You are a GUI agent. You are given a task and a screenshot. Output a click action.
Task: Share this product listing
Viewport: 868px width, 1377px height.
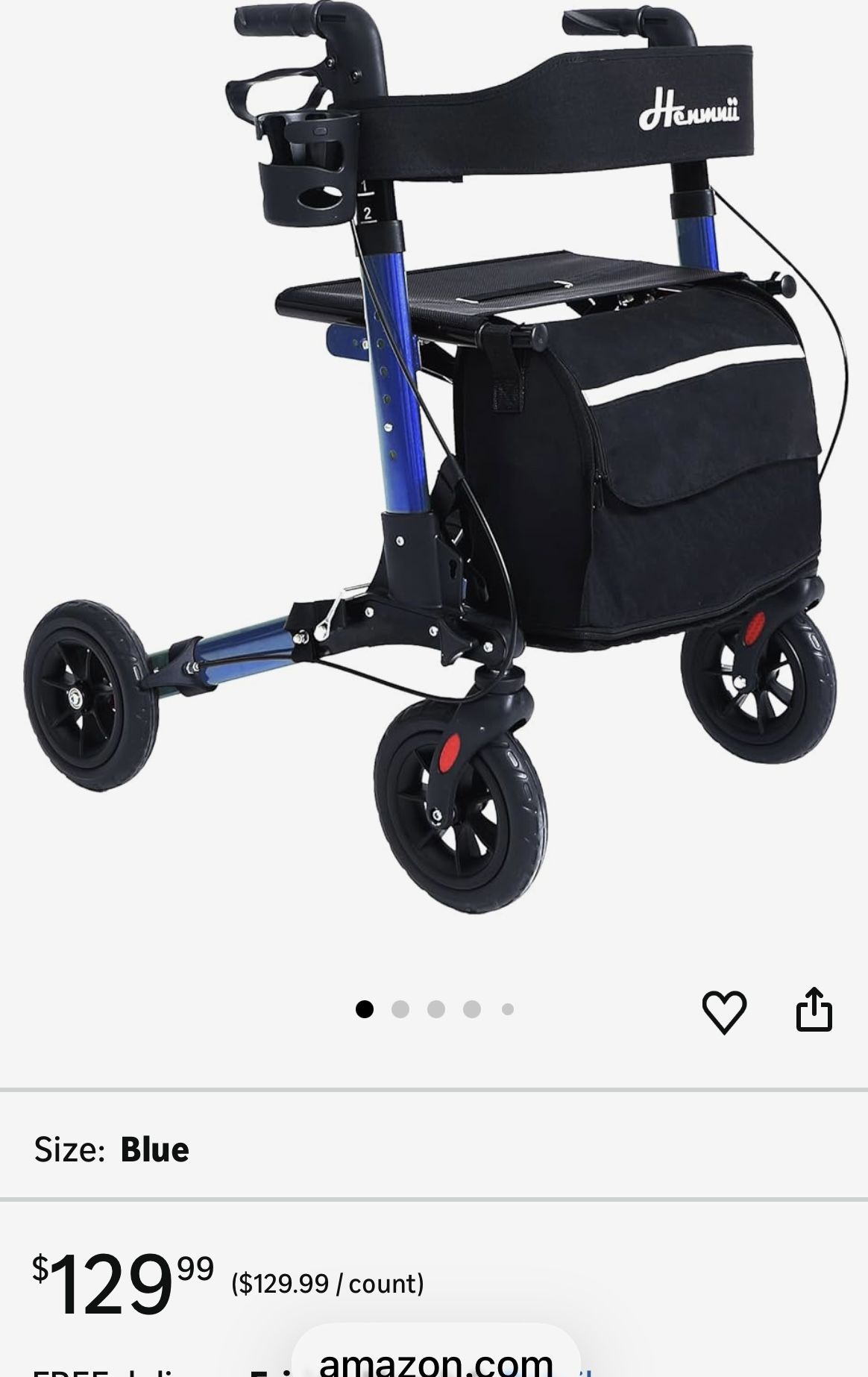click(x=814, y=1010)
